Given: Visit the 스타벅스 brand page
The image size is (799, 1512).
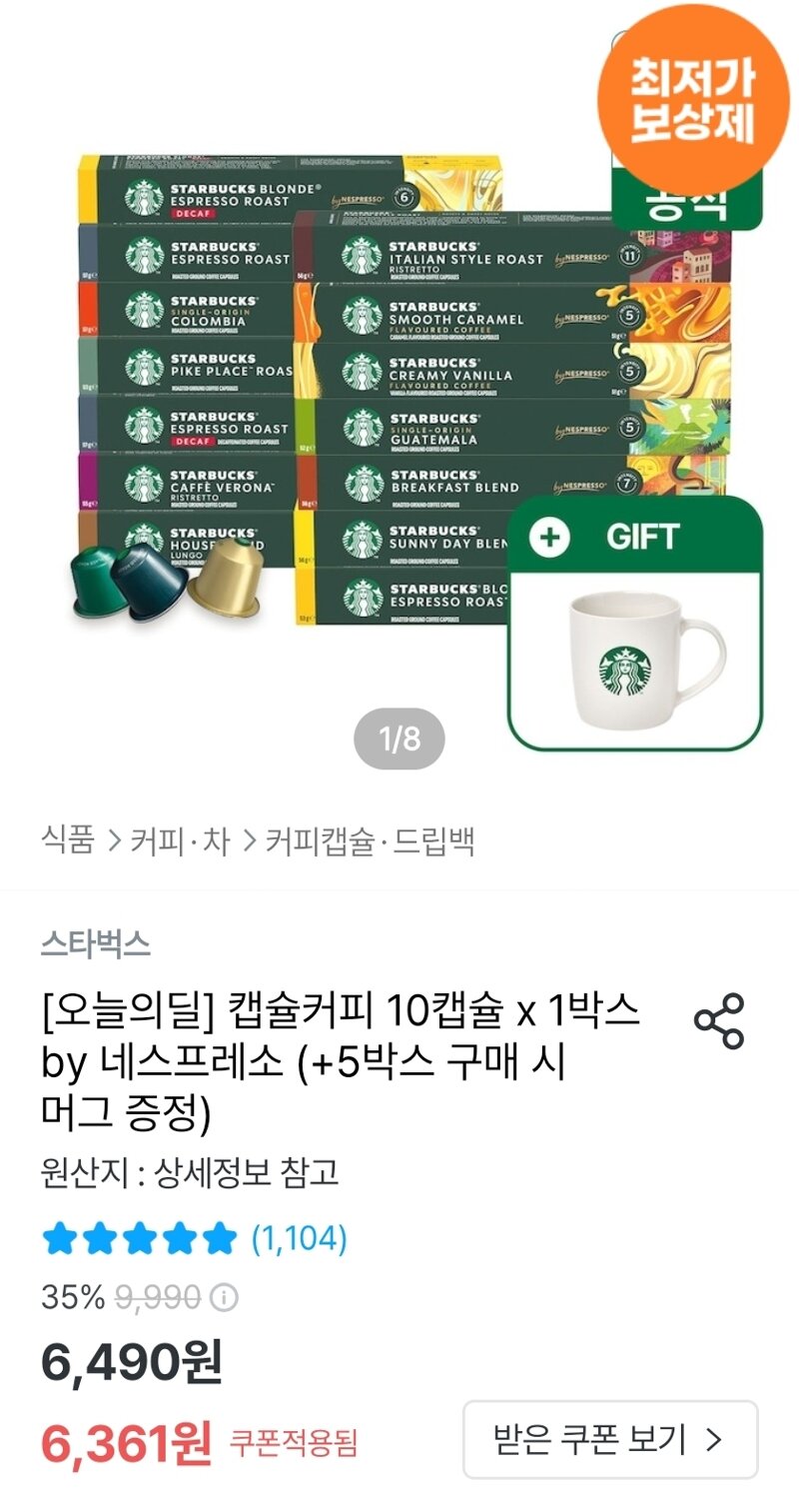Looking at the screenshot, I should pyautogui.click(x=96, y=943).
